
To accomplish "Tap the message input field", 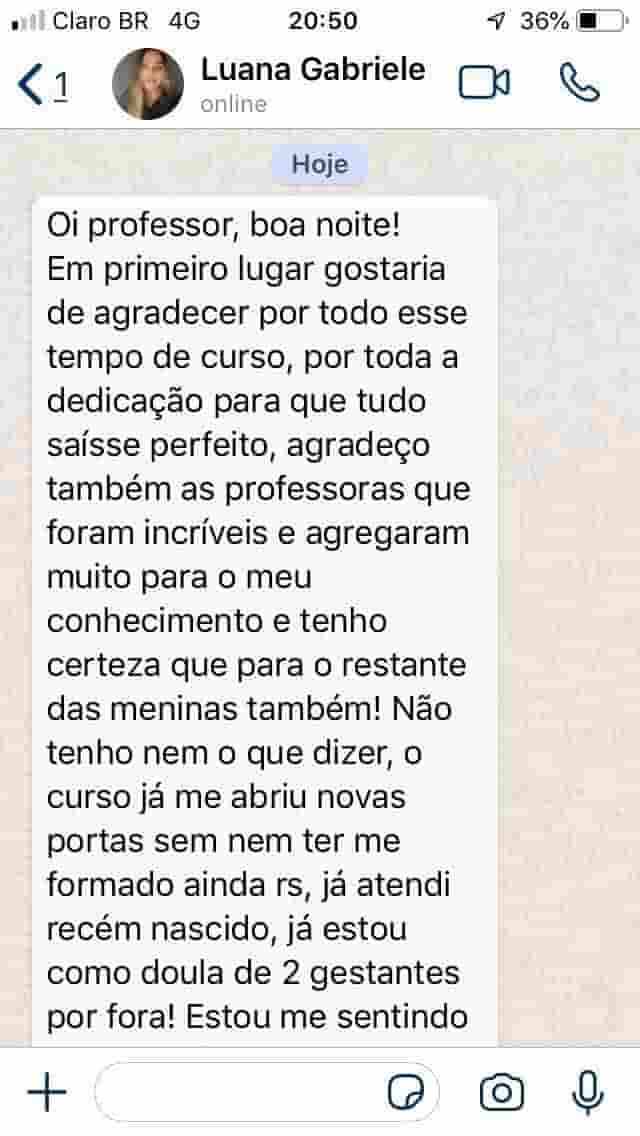I will 240,1092.
